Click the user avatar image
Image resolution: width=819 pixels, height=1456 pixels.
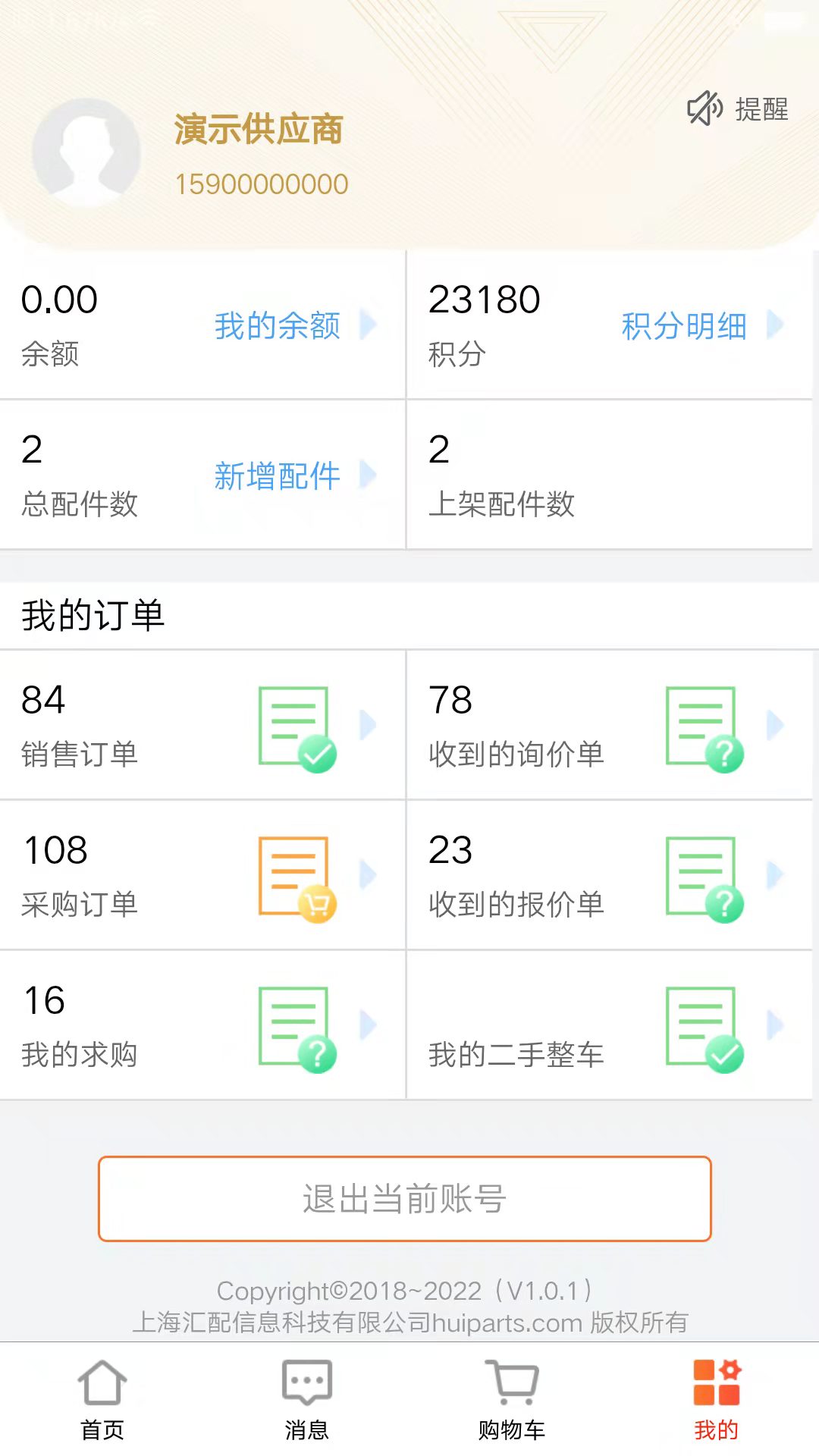point(87,153)
